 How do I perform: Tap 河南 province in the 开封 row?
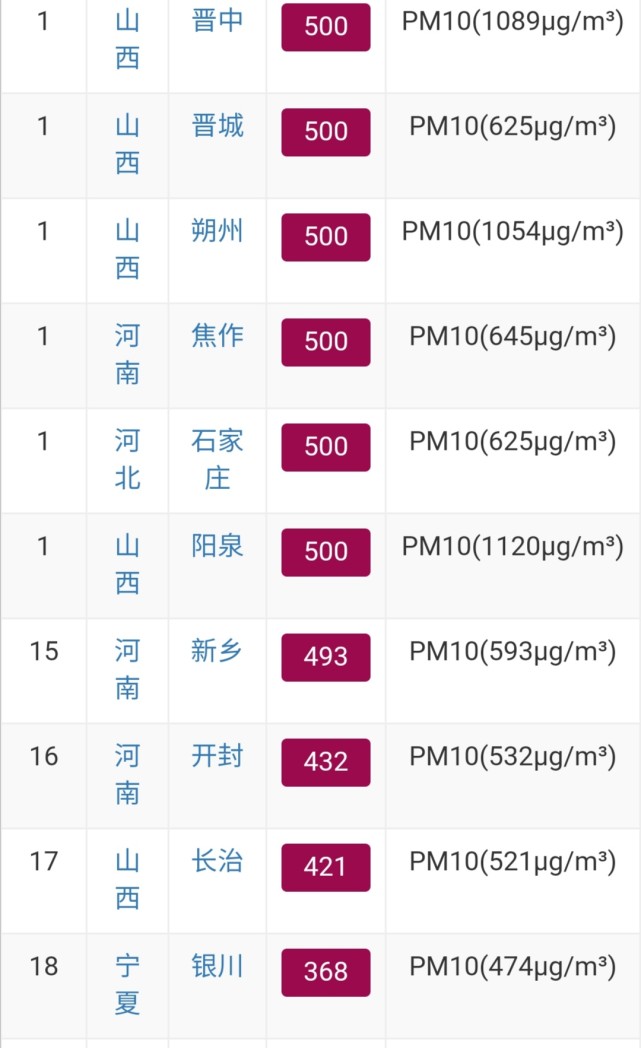tap(127, 774)
